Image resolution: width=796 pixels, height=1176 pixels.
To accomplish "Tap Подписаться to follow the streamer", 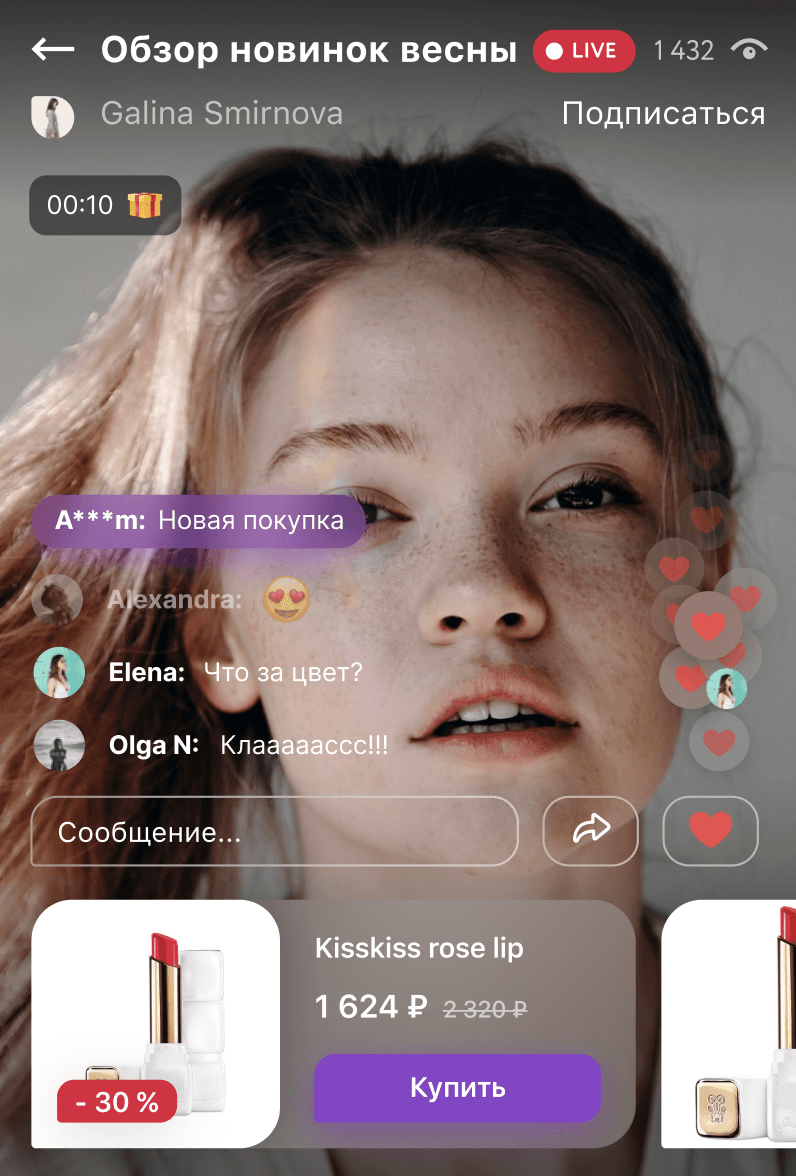I will click(663, 114).
